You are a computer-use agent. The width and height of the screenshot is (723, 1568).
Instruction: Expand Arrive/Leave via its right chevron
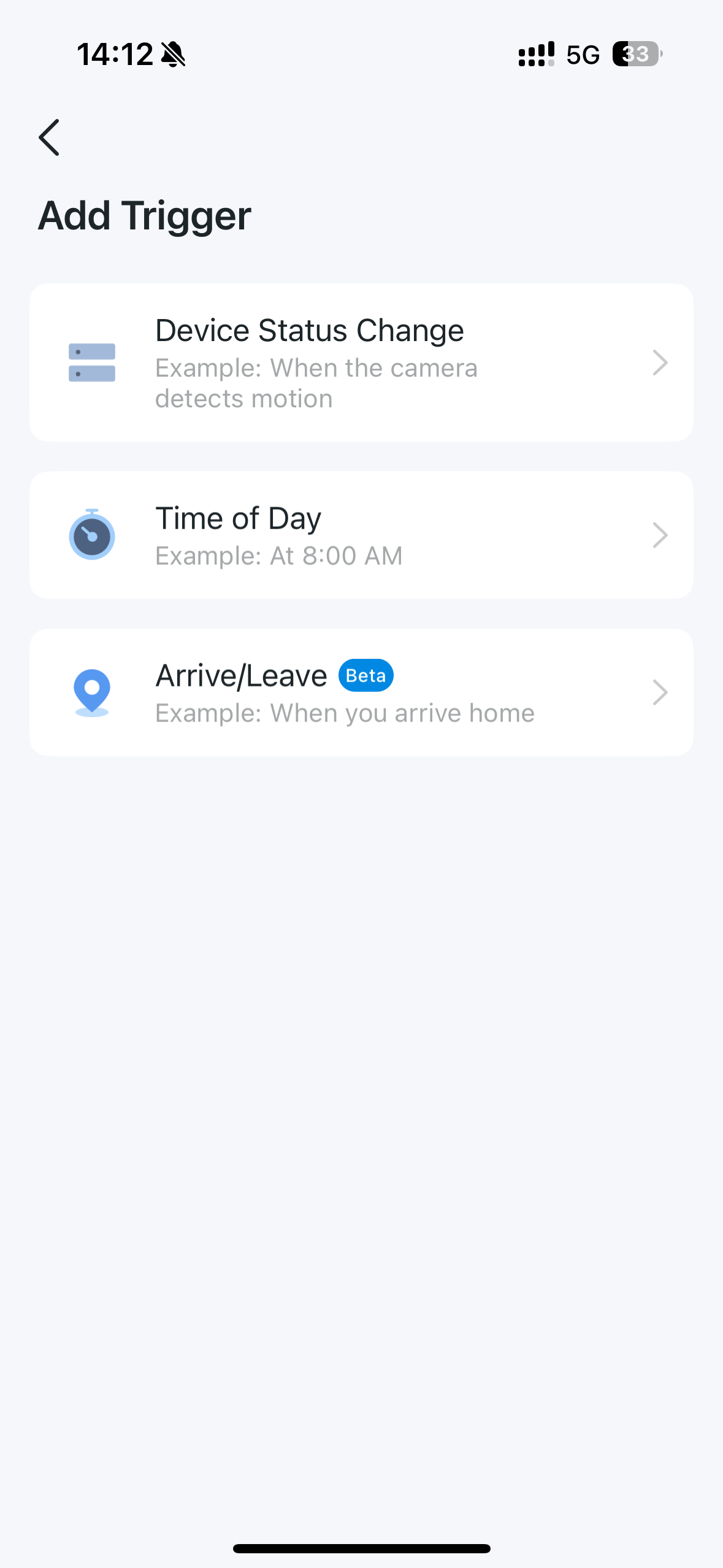click(660, 692)
